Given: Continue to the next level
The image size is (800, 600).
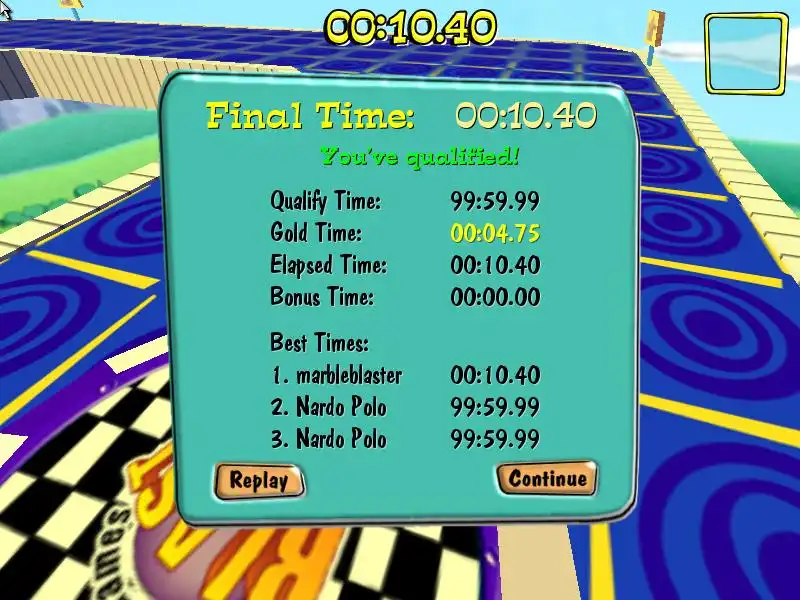Looking at the screenshot, I should 547,478.
